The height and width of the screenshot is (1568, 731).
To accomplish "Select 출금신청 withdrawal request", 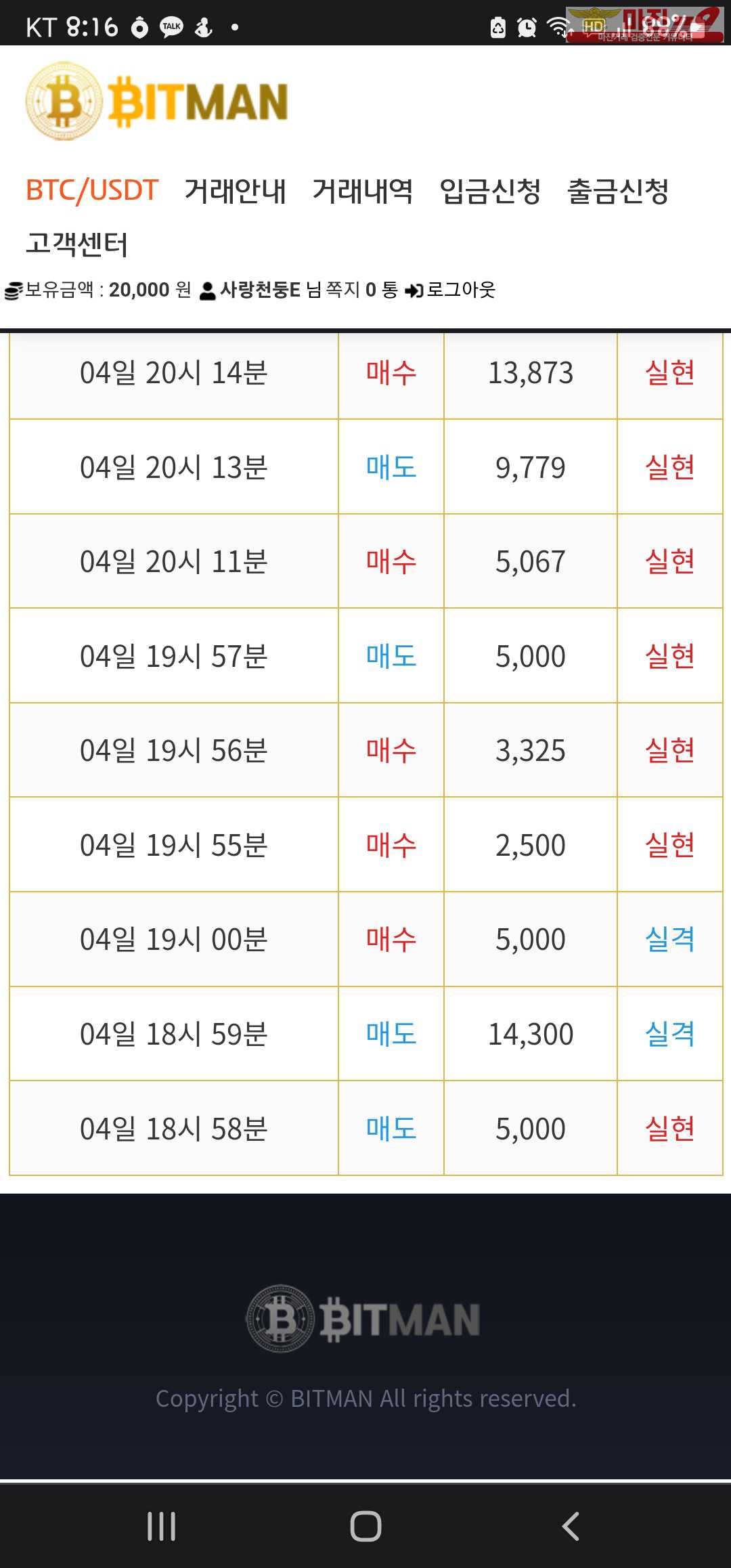I will pos(618,190).
